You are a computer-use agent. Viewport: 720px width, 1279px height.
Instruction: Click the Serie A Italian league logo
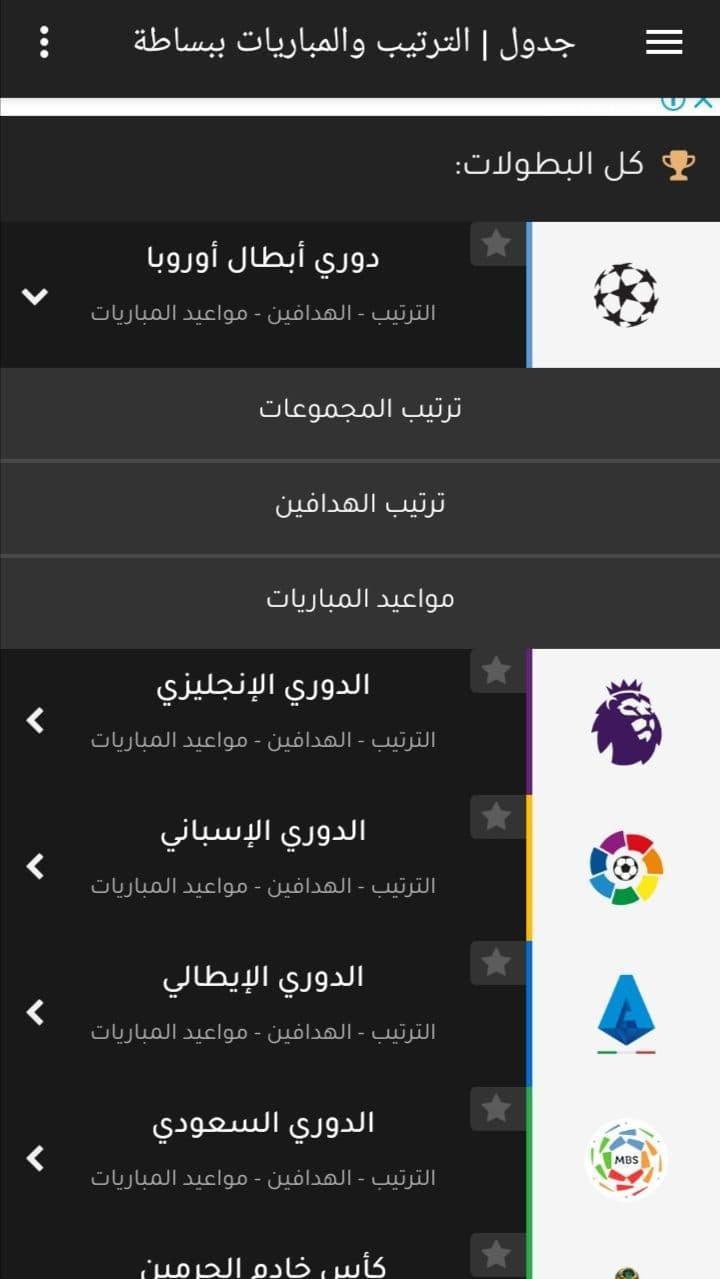(624, 1012)
